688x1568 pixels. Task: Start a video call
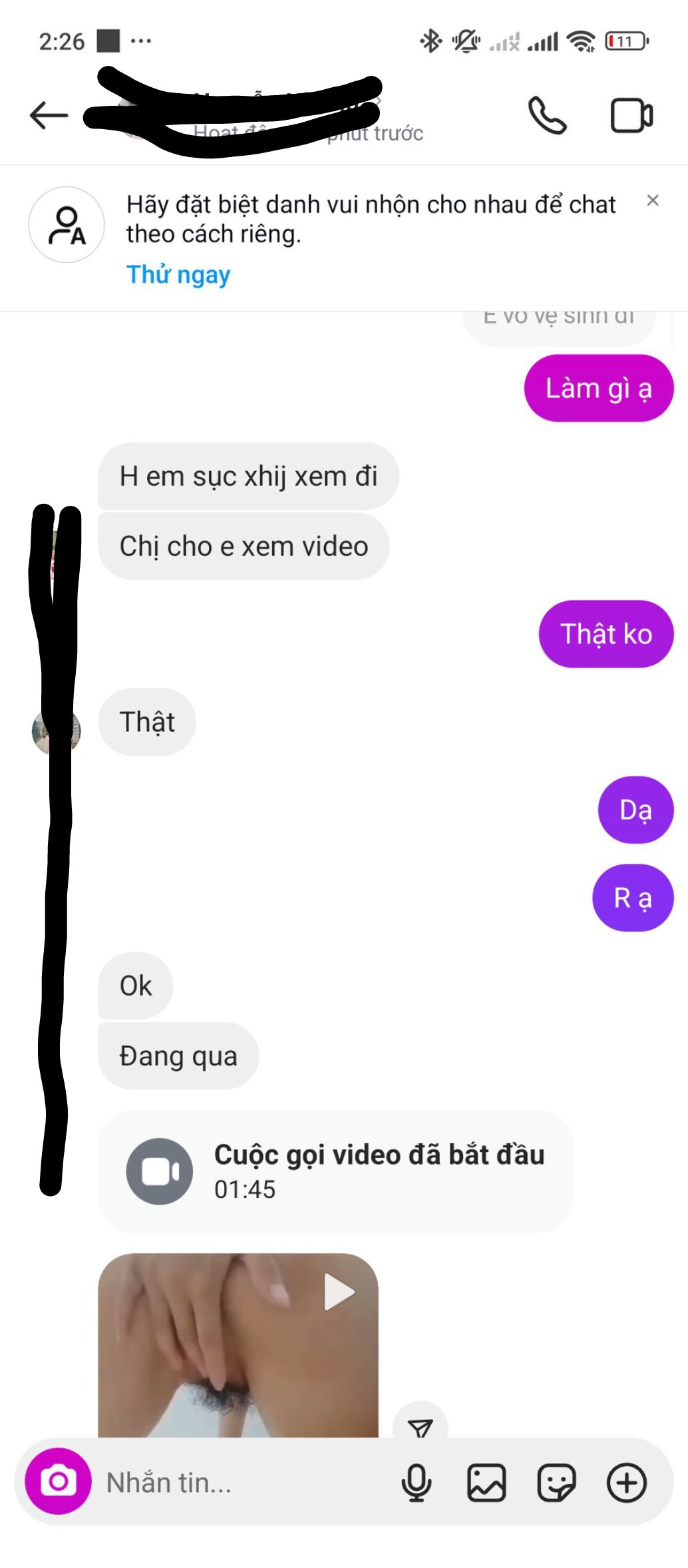[x=631, y=116]
